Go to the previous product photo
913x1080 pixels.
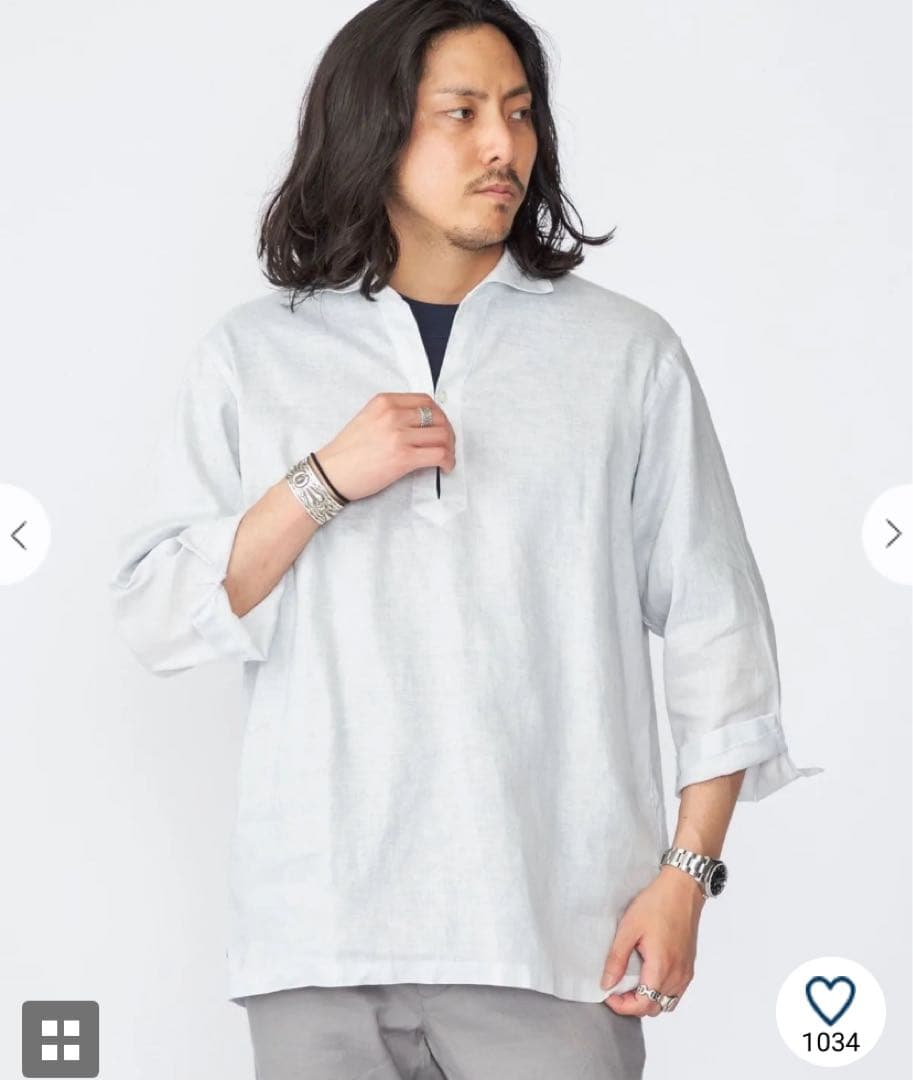pos(20,535)
